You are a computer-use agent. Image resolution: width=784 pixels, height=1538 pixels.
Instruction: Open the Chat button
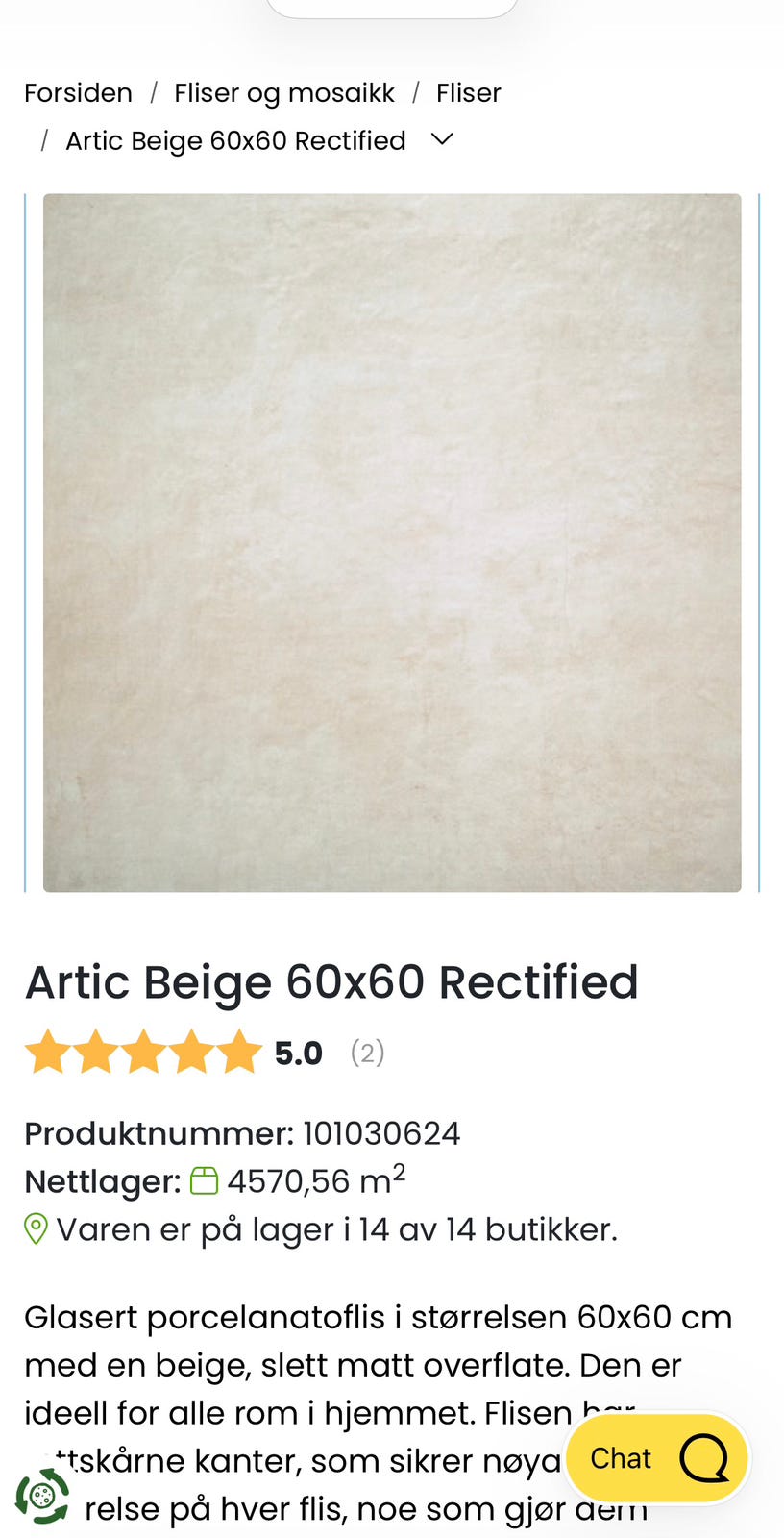click(657, 1458)
